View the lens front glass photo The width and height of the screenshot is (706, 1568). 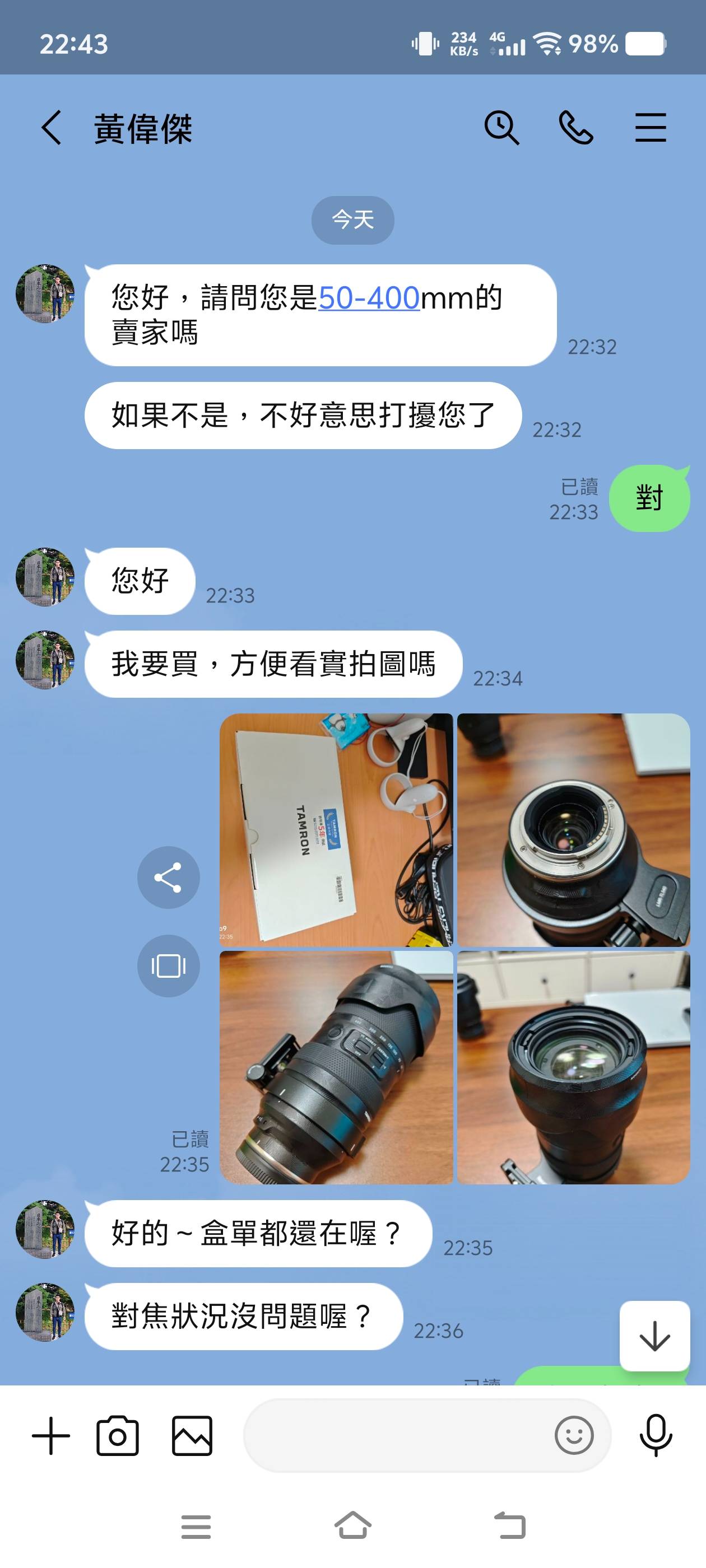coord(573,1067)
